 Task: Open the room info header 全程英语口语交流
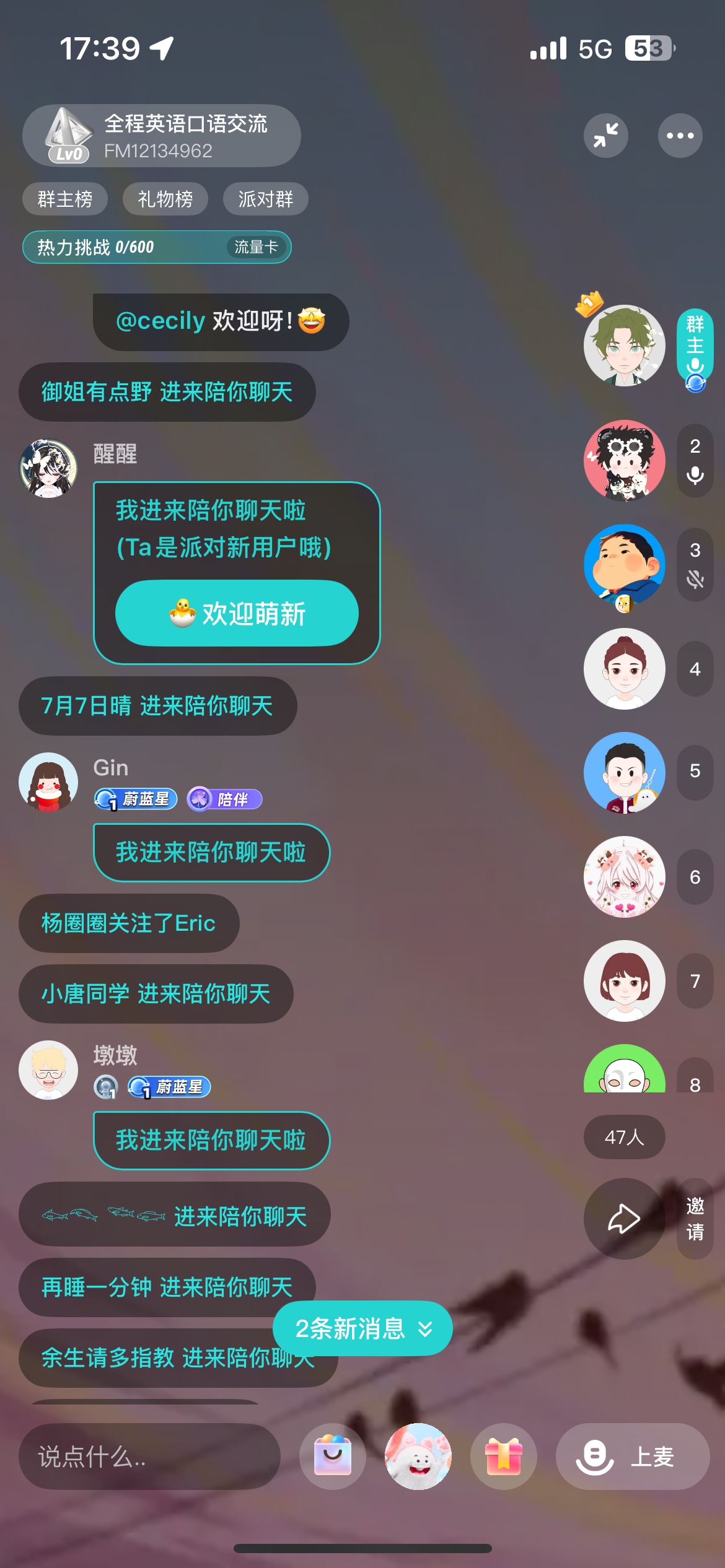[x=162, y=136]
